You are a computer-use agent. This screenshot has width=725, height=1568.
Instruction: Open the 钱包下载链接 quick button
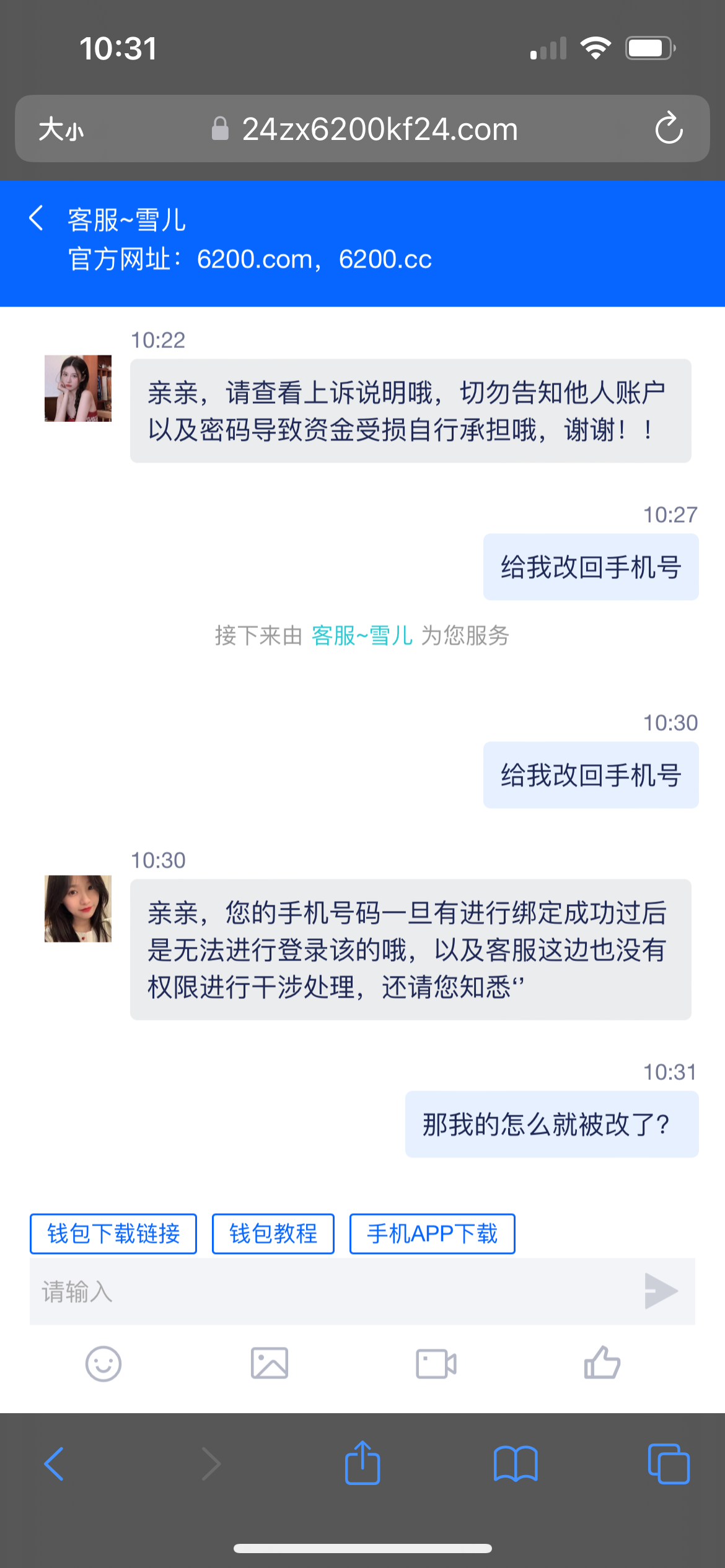(113, 1234)
